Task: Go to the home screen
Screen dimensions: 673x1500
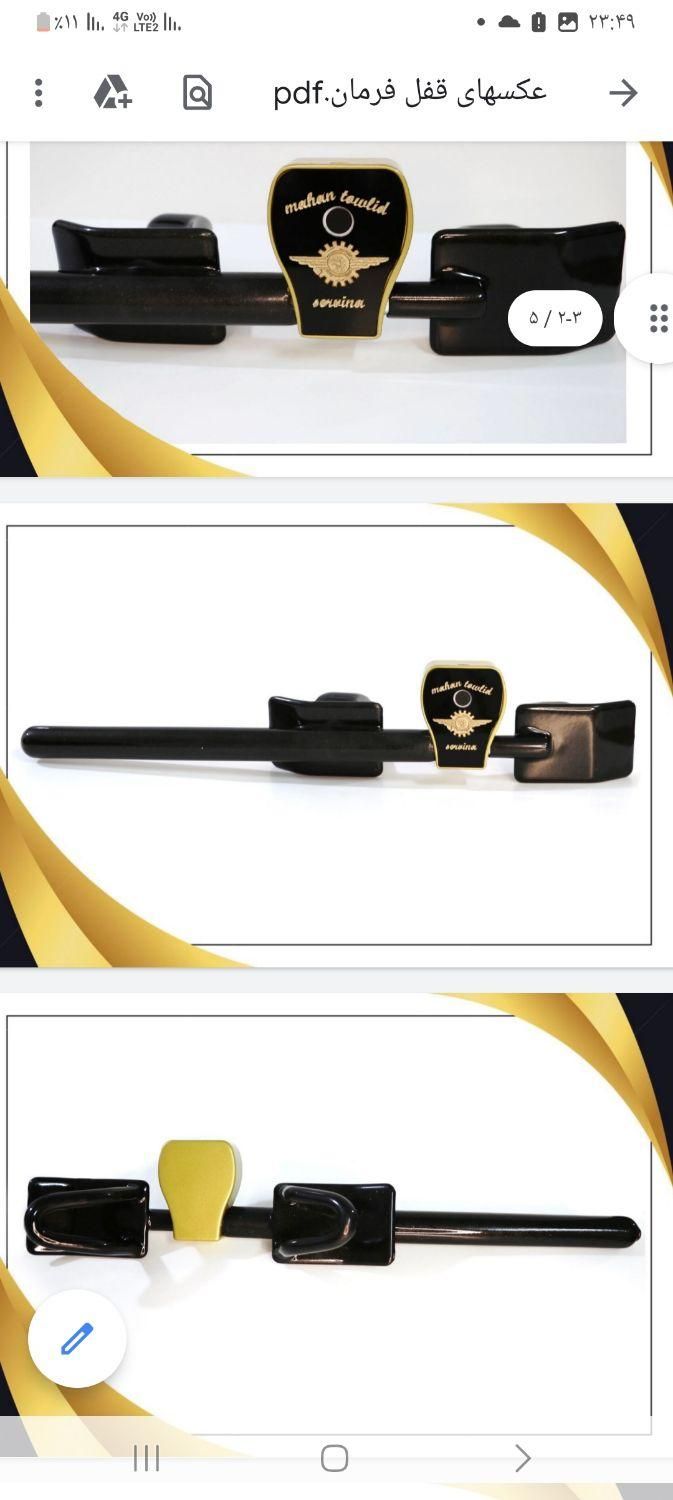Action: 335,1458
